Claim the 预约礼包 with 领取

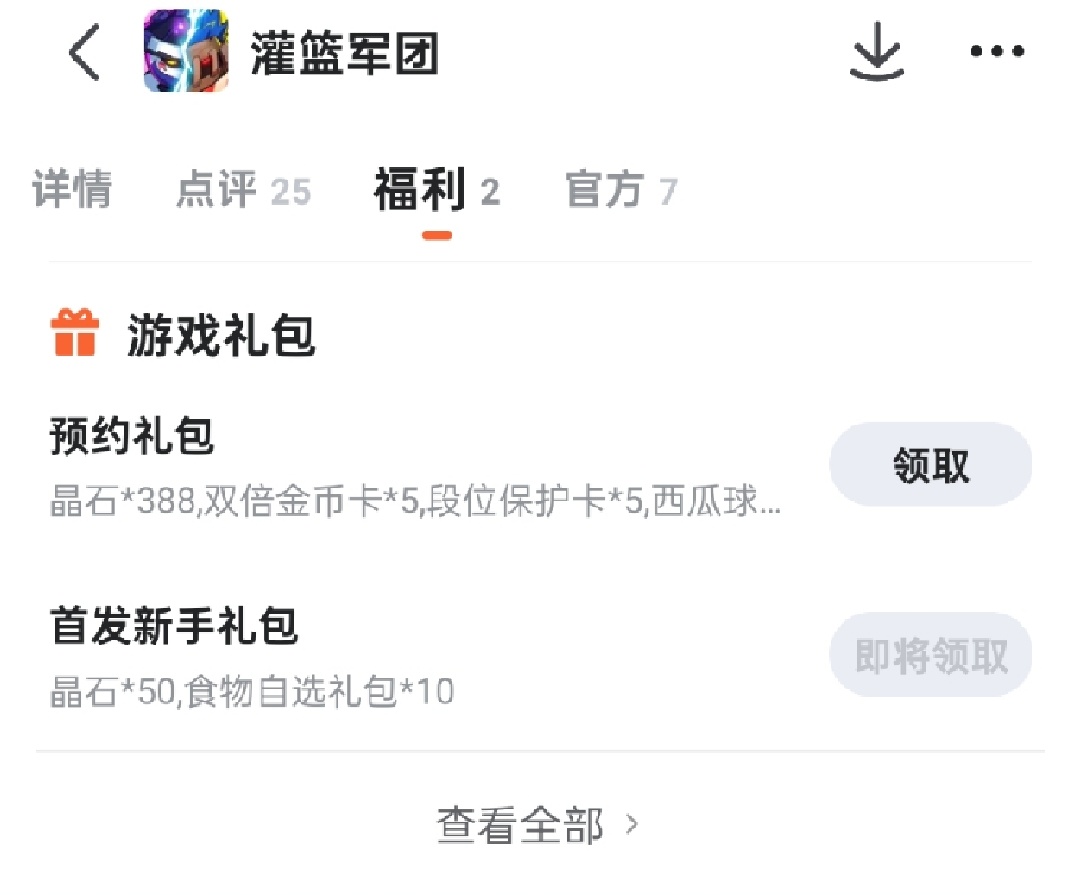tap(930, 465)
